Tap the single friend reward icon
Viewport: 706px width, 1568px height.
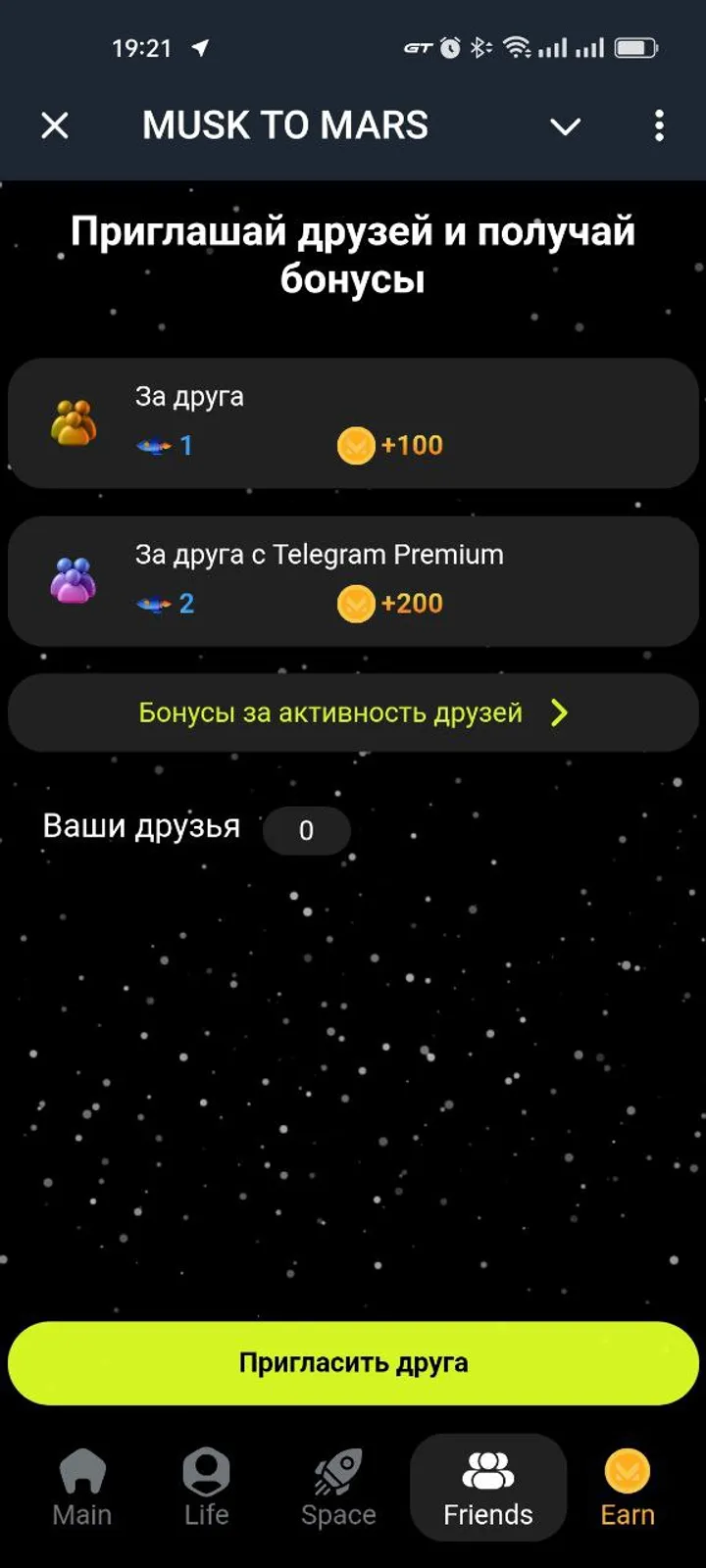pyautogui.click(x=73, y=421)
